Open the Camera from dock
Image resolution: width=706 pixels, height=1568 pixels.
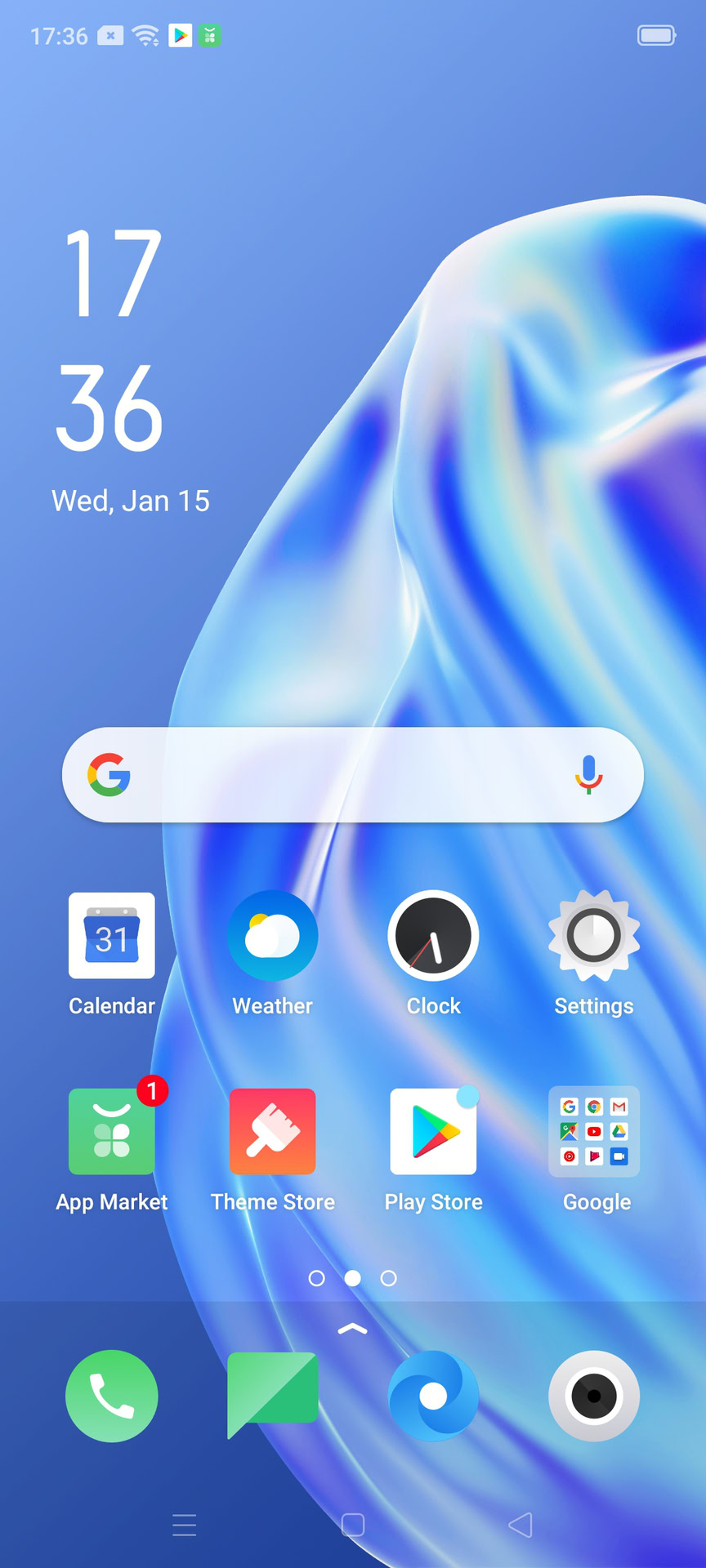pyautogui.click(x=594, y=1396)
